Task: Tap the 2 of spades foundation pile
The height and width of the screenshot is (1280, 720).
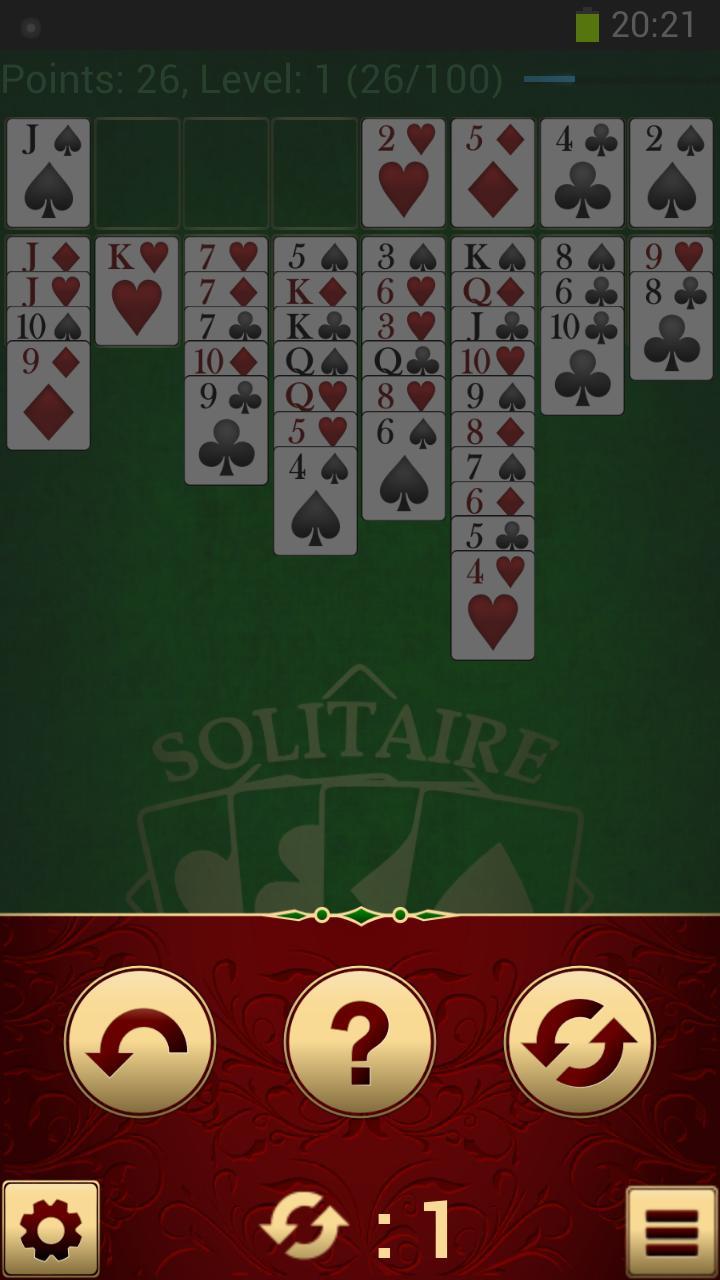Action: click(671, 173)
